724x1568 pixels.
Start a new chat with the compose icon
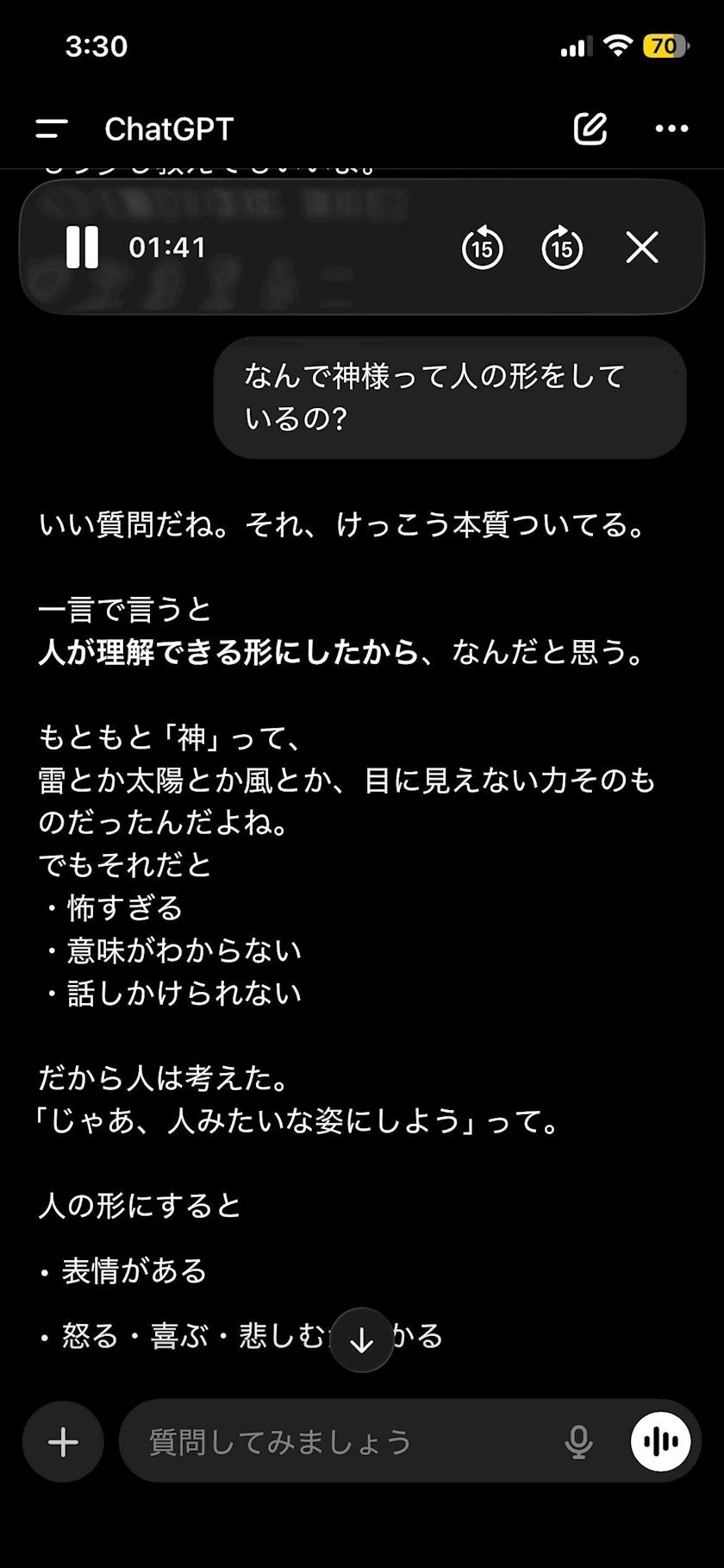[590, 129]
